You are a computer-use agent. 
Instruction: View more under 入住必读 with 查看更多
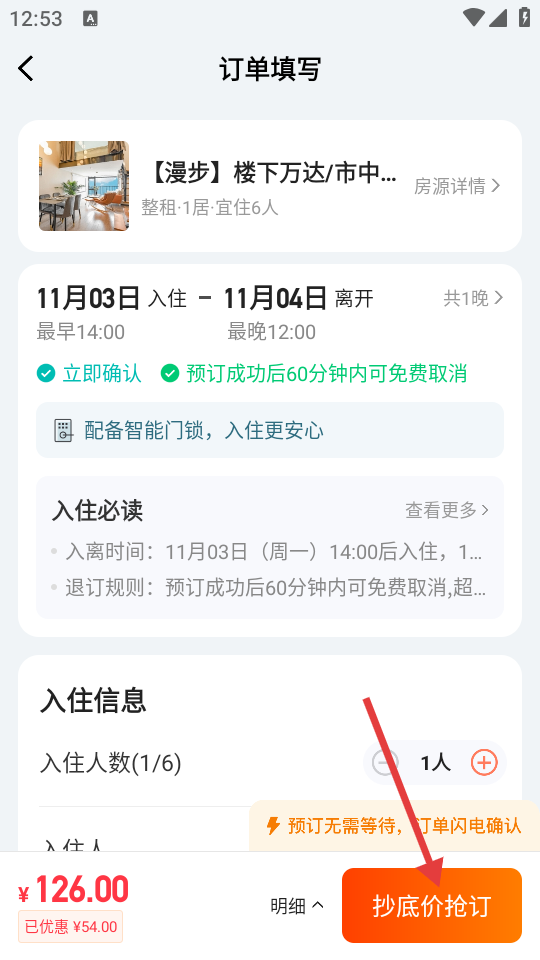coord(447,509)
